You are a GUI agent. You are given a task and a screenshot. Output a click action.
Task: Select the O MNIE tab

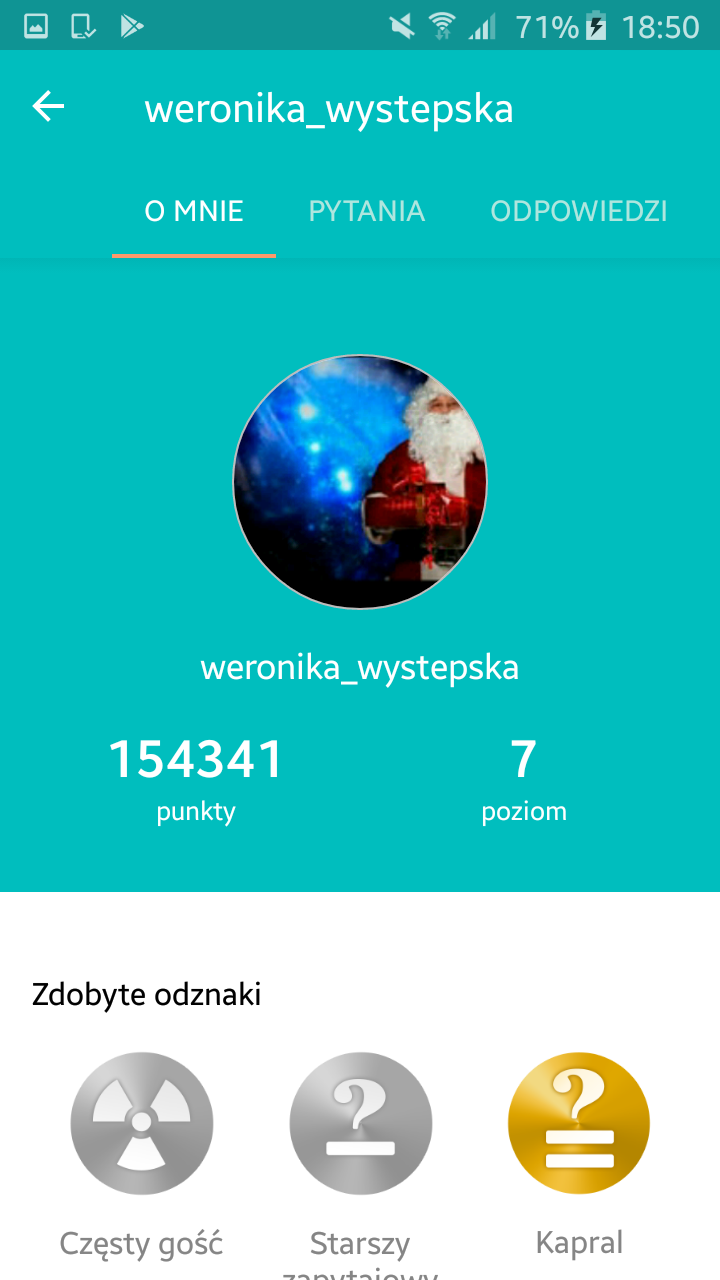194,211
